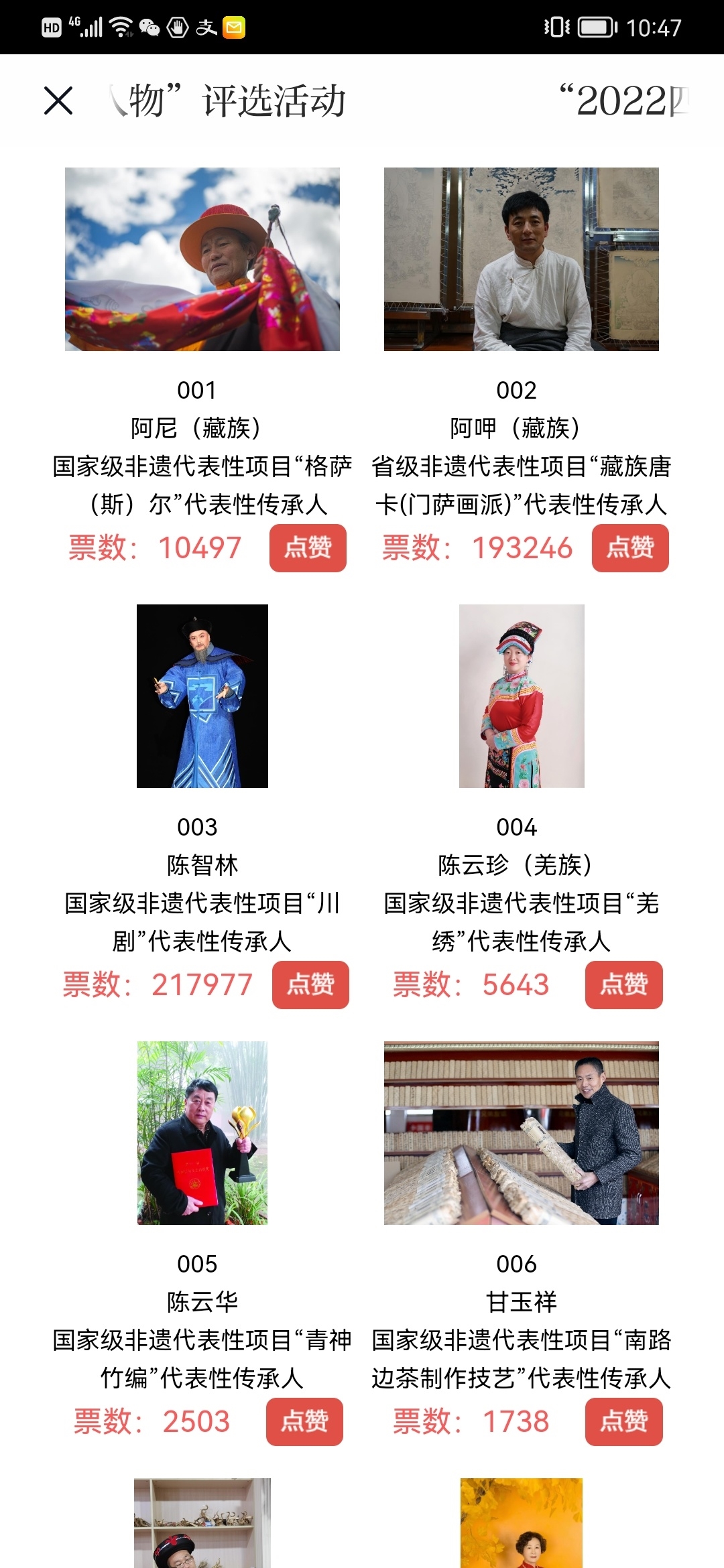Image resolution: width=724 pixels, height=1568 pixels.
Task: Open photo of 005 陈云华
Action: coord(202,1132)
